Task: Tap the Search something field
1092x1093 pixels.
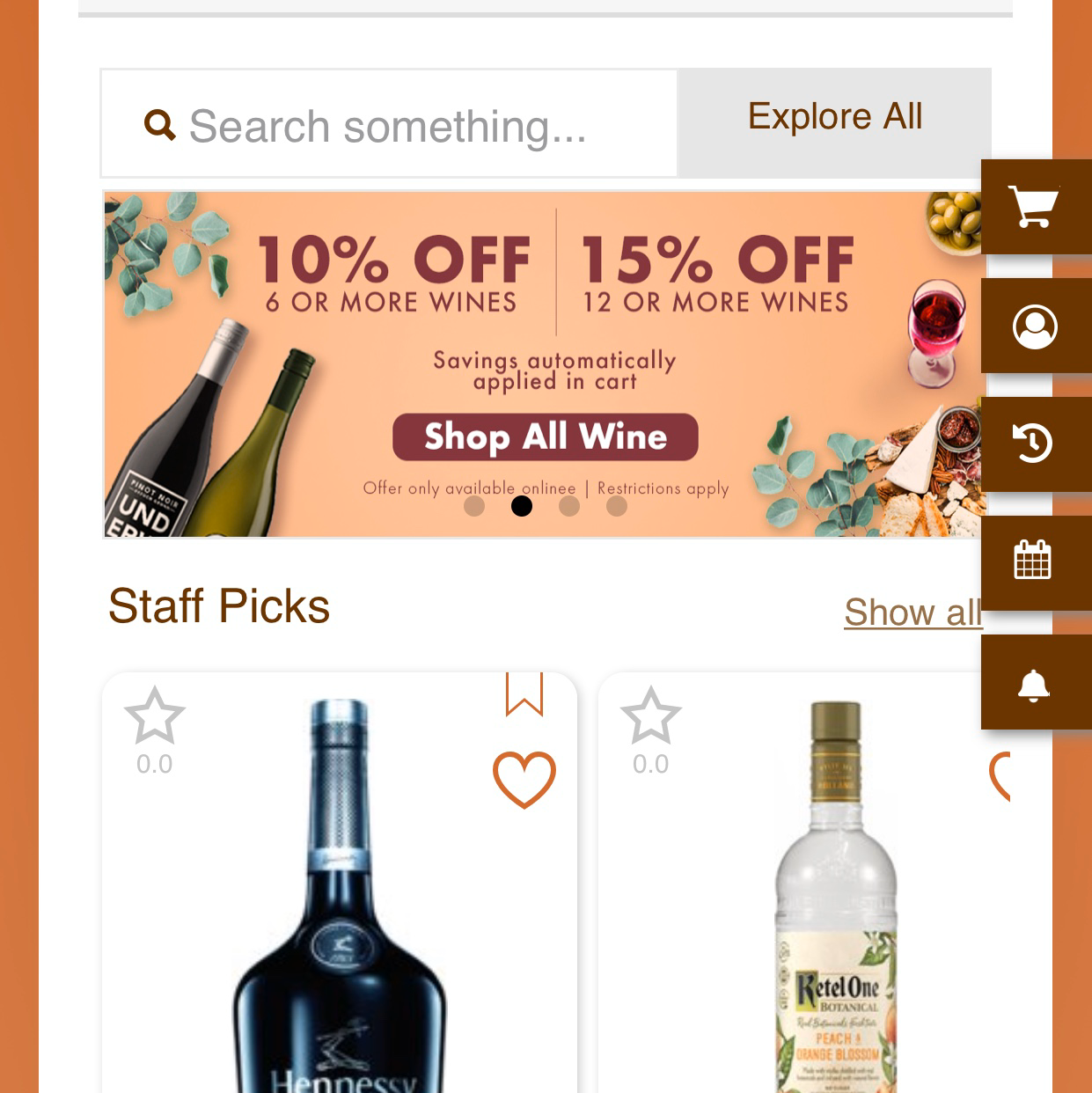Action: (387, 126)
